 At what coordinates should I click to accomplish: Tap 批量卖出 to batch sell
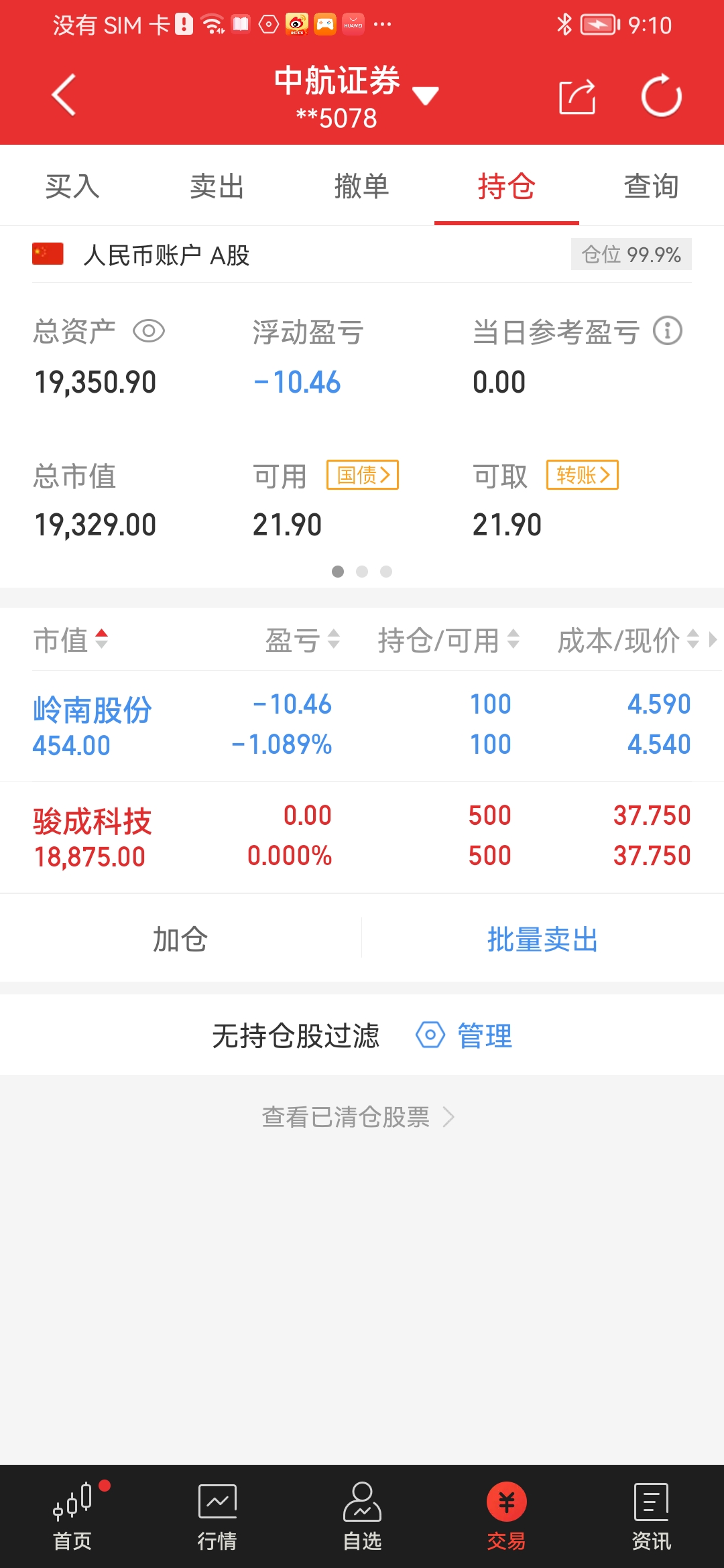(543, 939)
